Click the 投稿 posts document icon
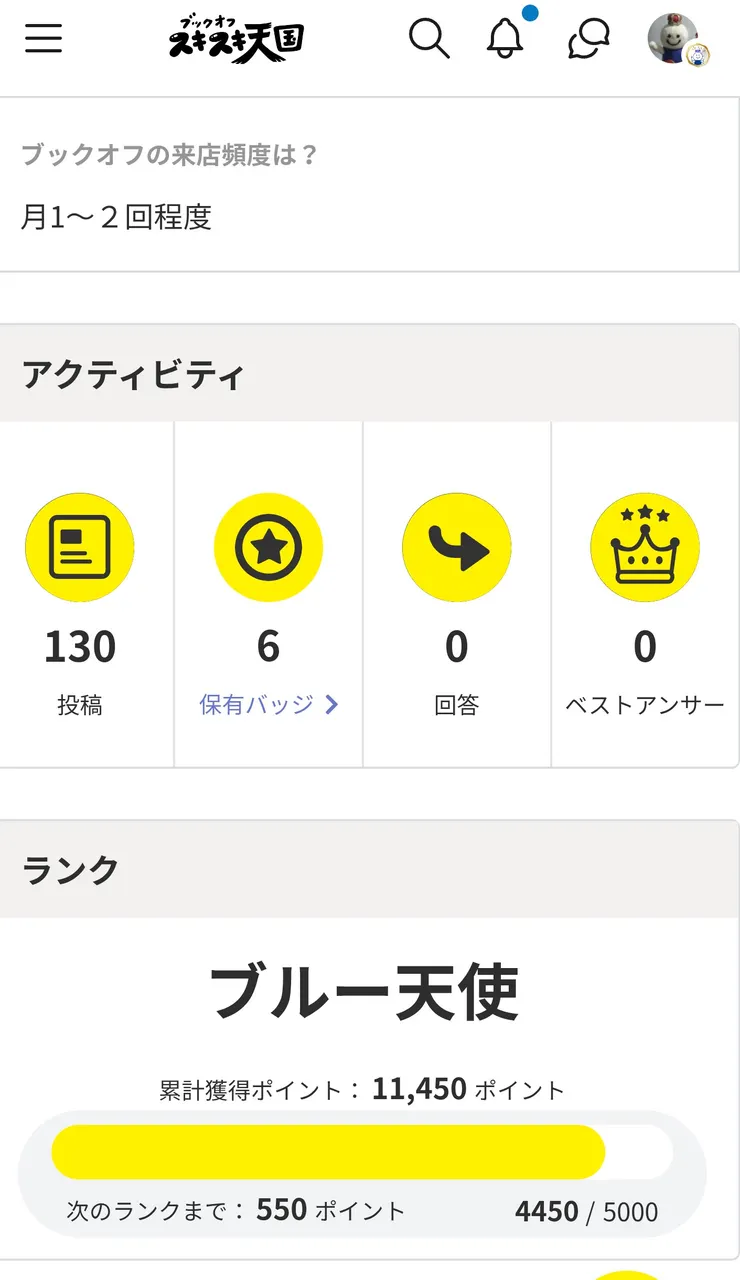This screenshot has height=1280, width=740. (x=80, y=547)
